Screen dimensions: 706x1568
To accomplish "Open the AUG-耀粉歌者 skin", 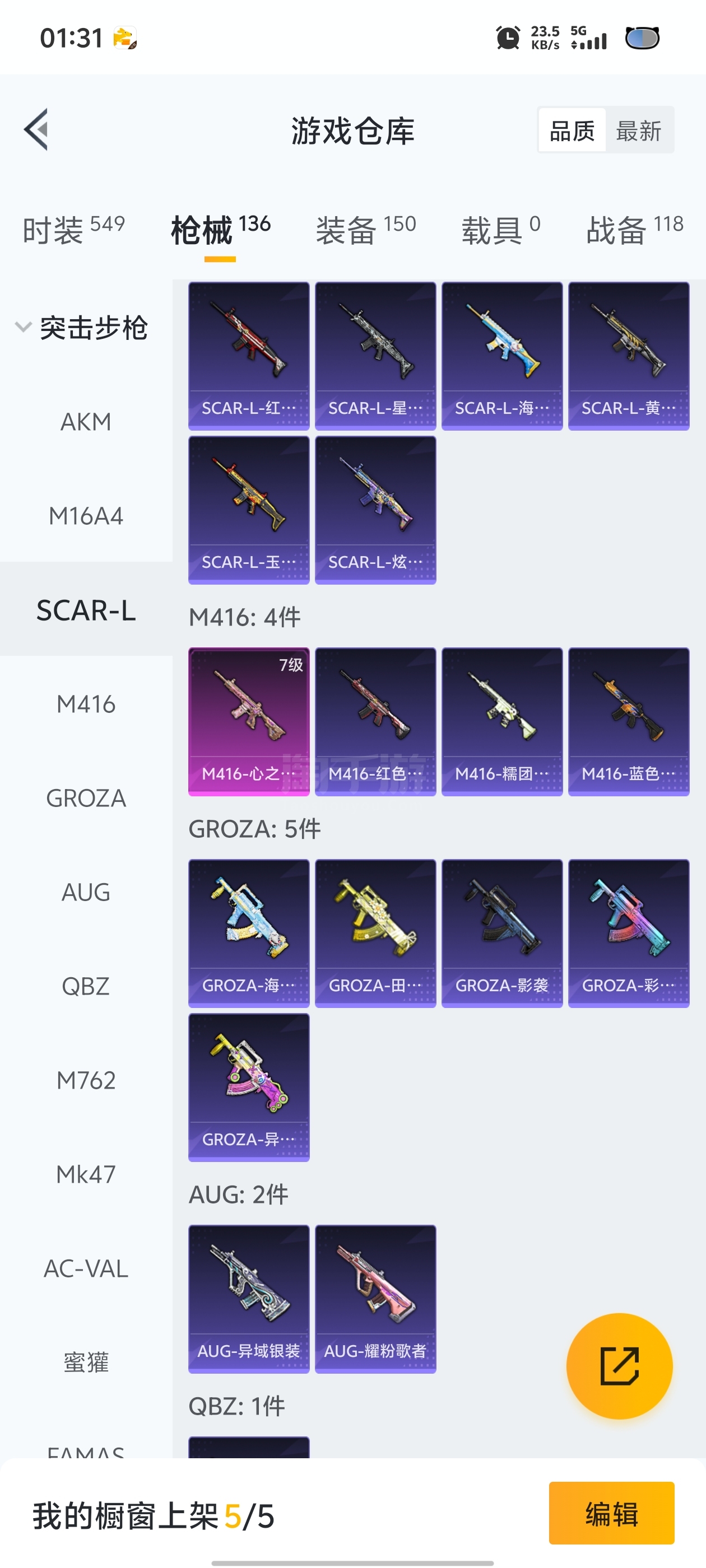I will pyautogui.click(x=375, y=1298).
